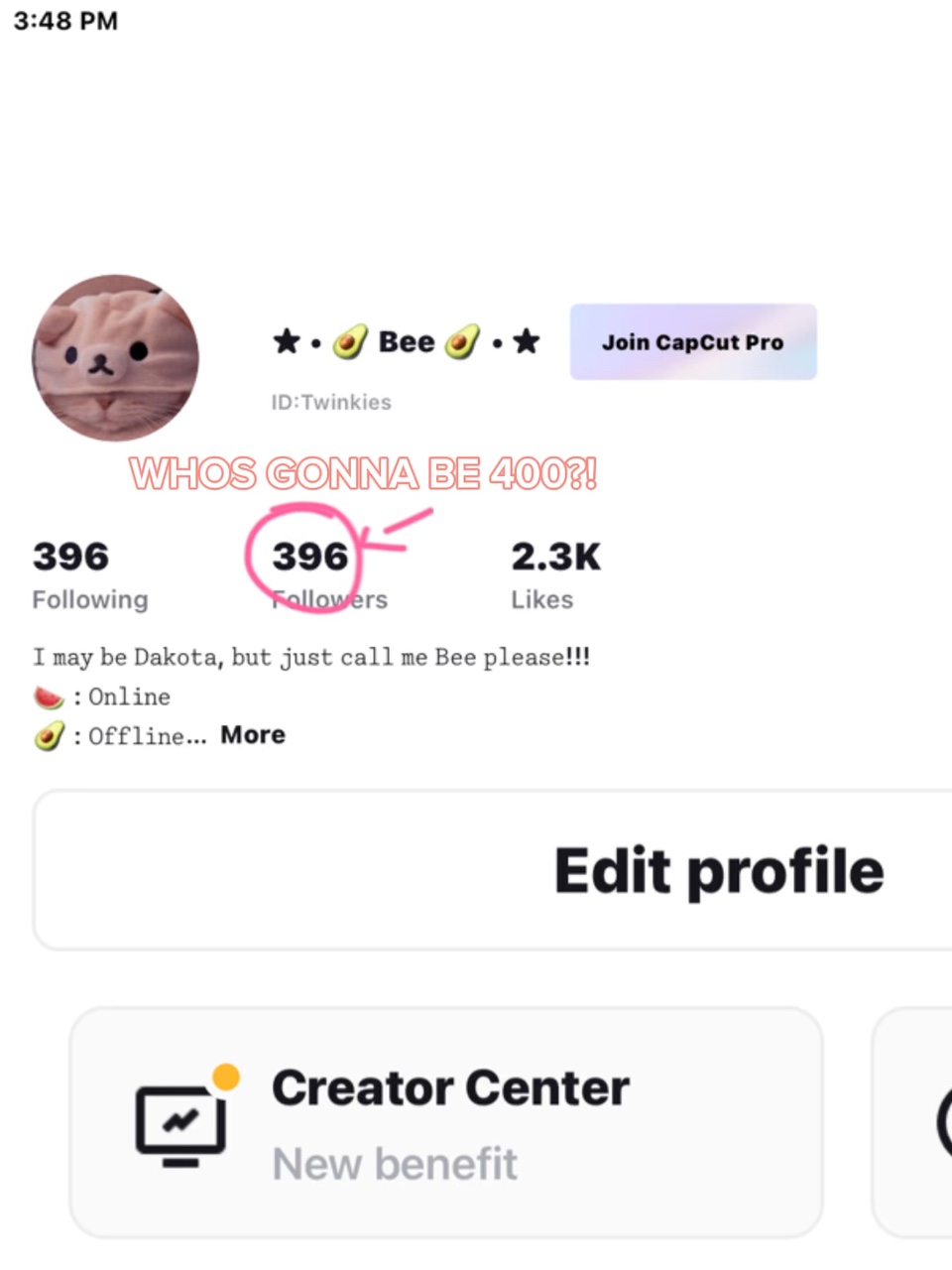Open the Following list
952x1270 pixels.
[90, 574]
